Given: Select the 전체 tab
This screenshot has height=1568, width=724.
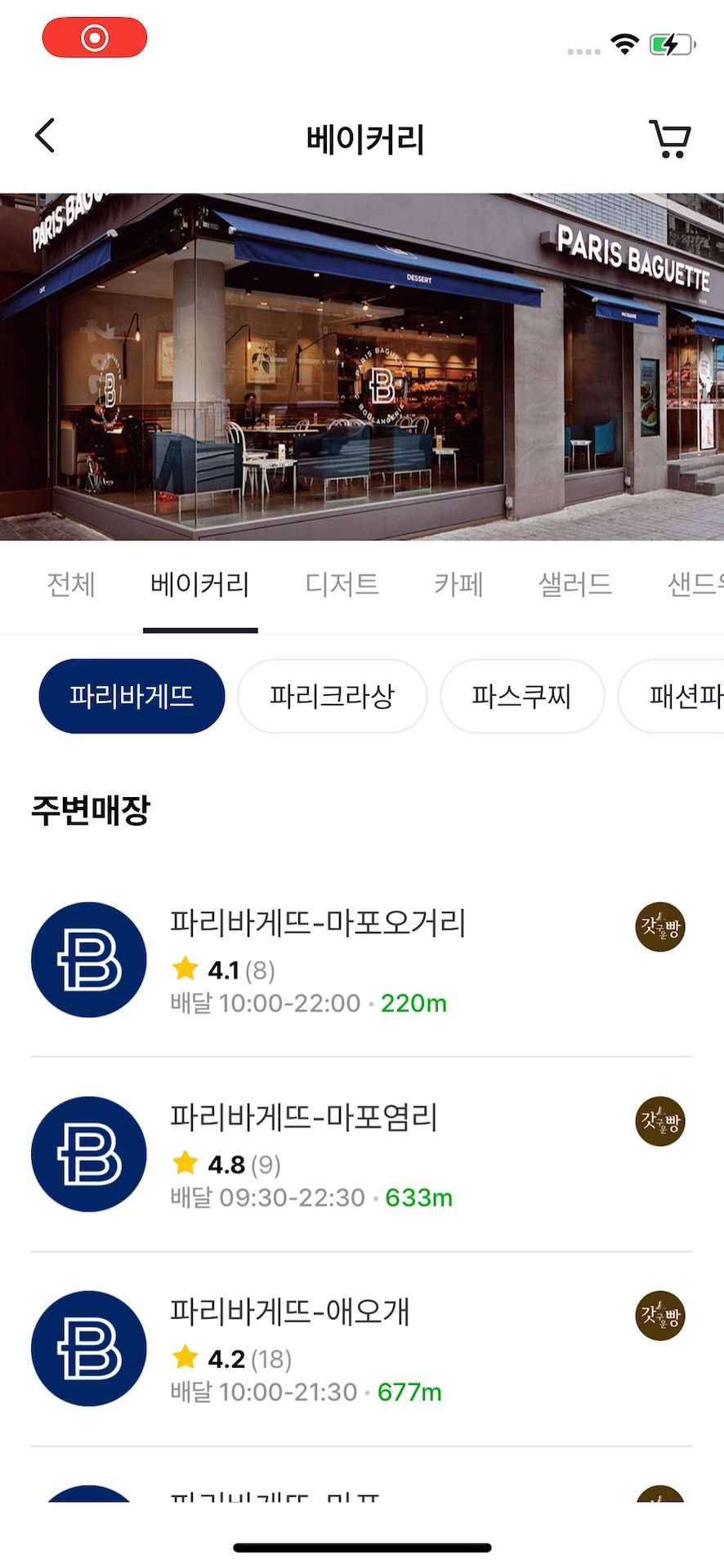Looking at the screenshot, I should [x=70, y=584].
